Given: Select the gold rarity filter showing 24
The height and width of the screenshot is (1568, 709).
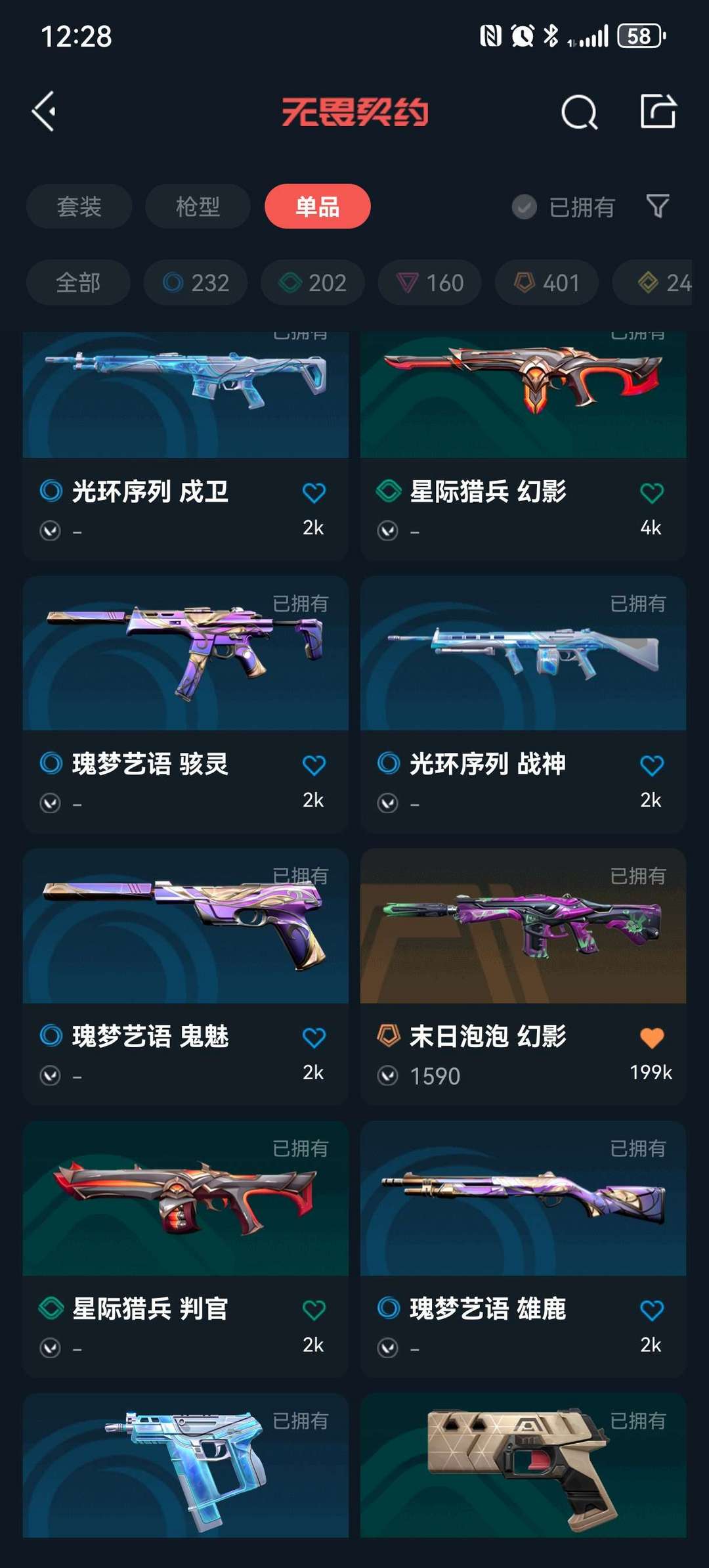Looking at the screenshot, I should pyautogui.click(x=660, y=282).
